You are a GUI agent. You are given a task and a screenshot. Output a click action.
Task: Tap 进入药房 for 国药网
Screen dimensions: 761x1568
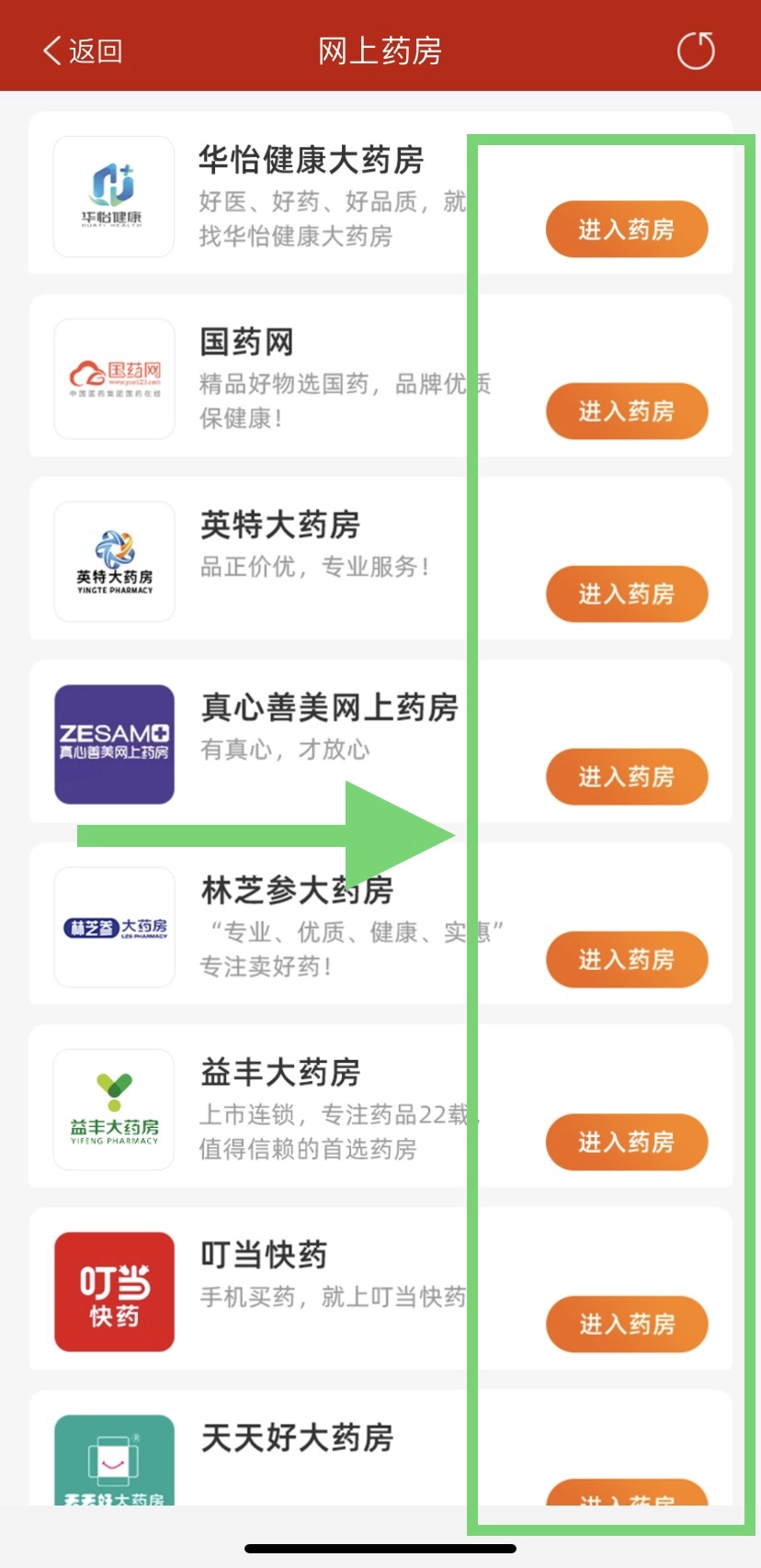pyautogui.click(x=627, y=411)
